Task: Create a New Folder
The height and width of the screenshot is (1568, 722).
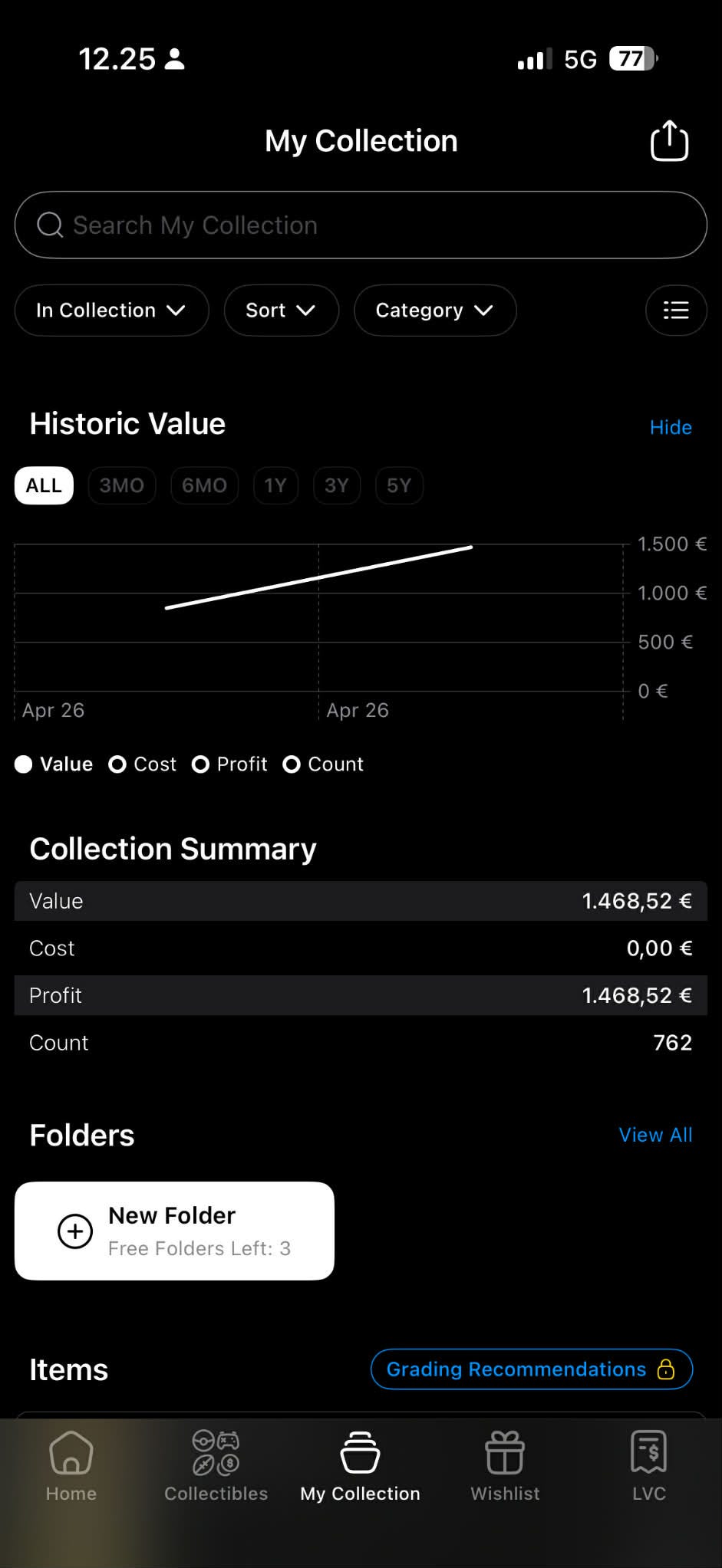Action: pyautogui.click(x=174, y=1231)
